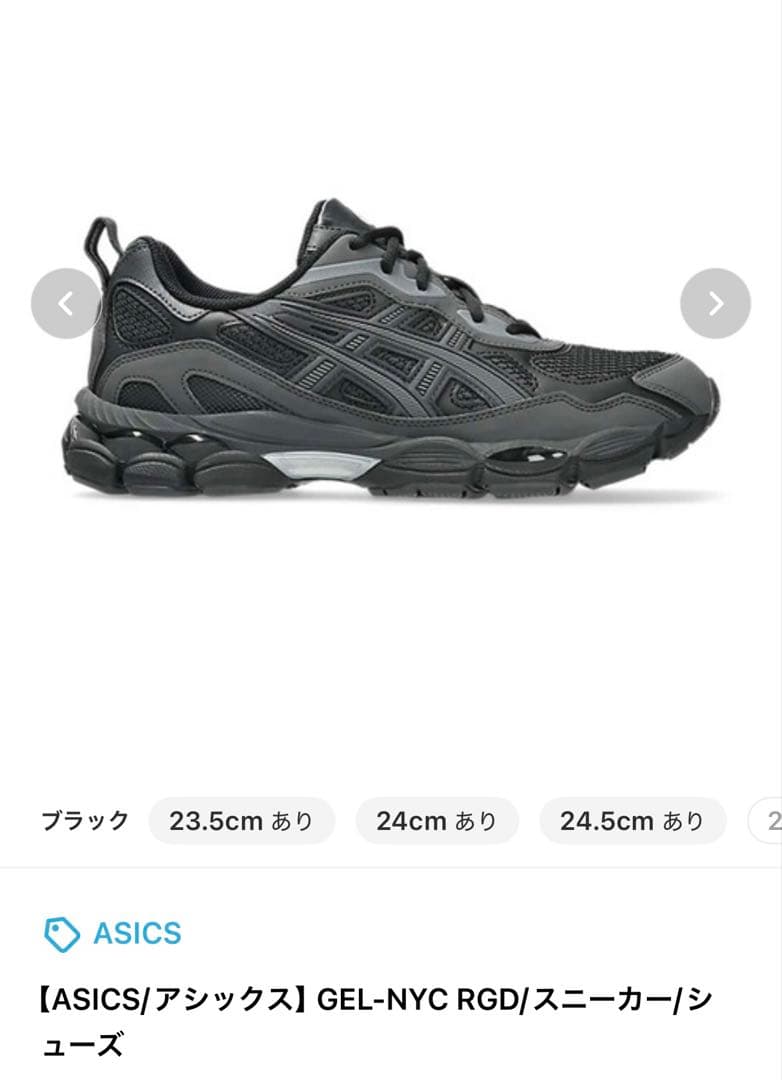Image resolution: width=782 pixels, height=1080 pixels.
Task: Select the 24.5cm size option
Action: click(x=631, y=819)
